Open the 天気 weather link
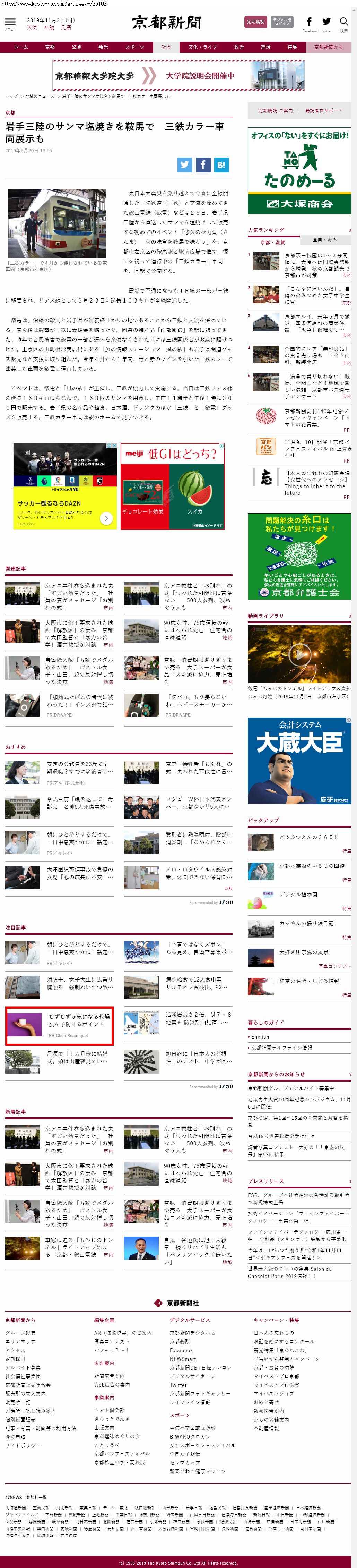The height and width of the screenshot is (1568, 357). pyautogui.click(x=32, y=27)
